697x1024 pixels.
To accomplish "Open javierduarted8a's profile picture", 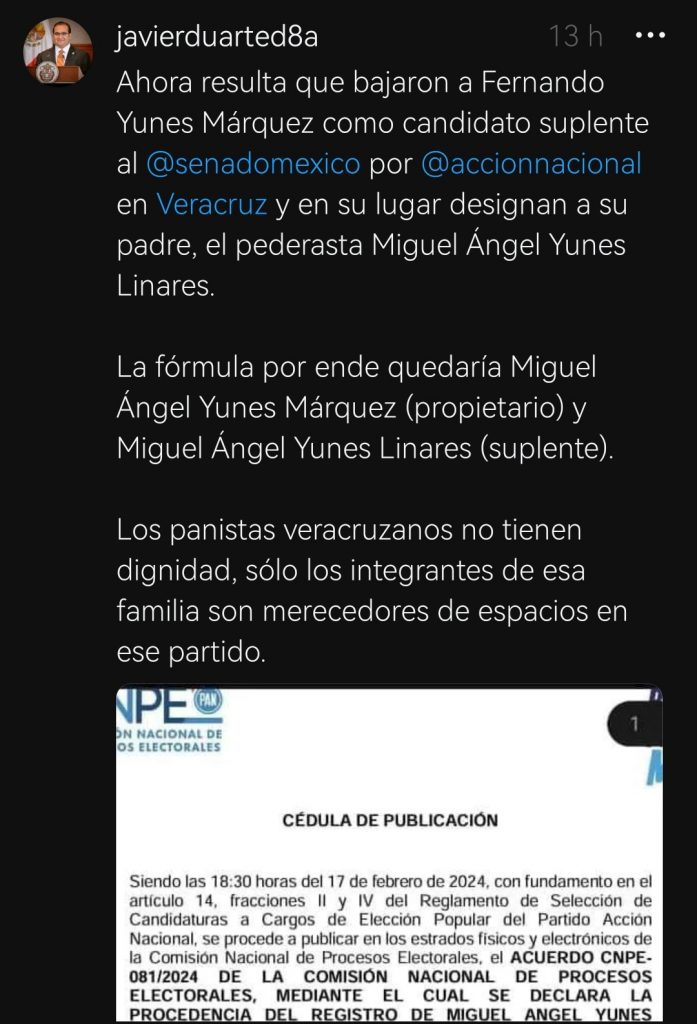I will (58, 52).
